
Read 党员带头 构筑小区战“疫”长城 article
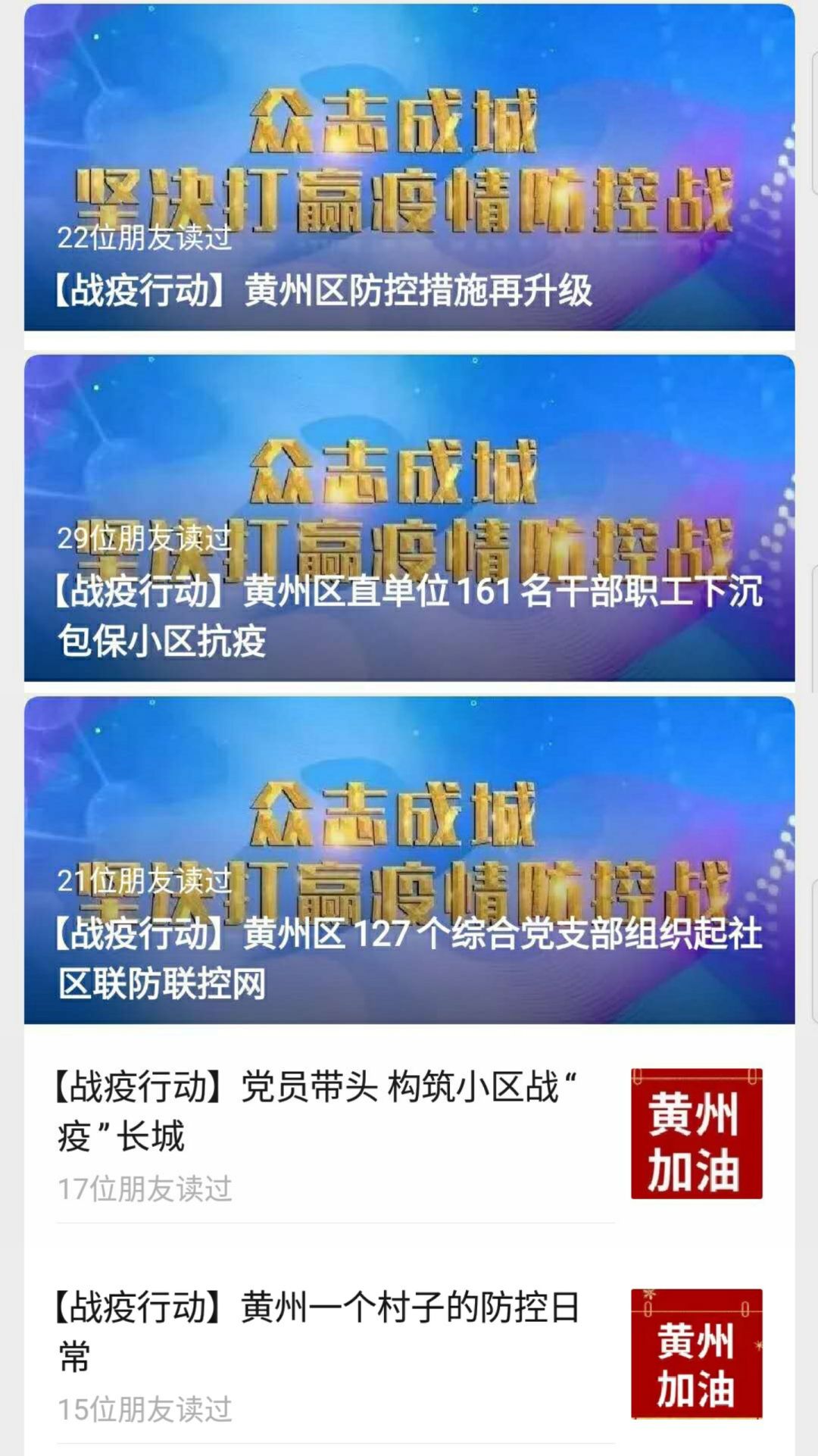point(318,1111)
